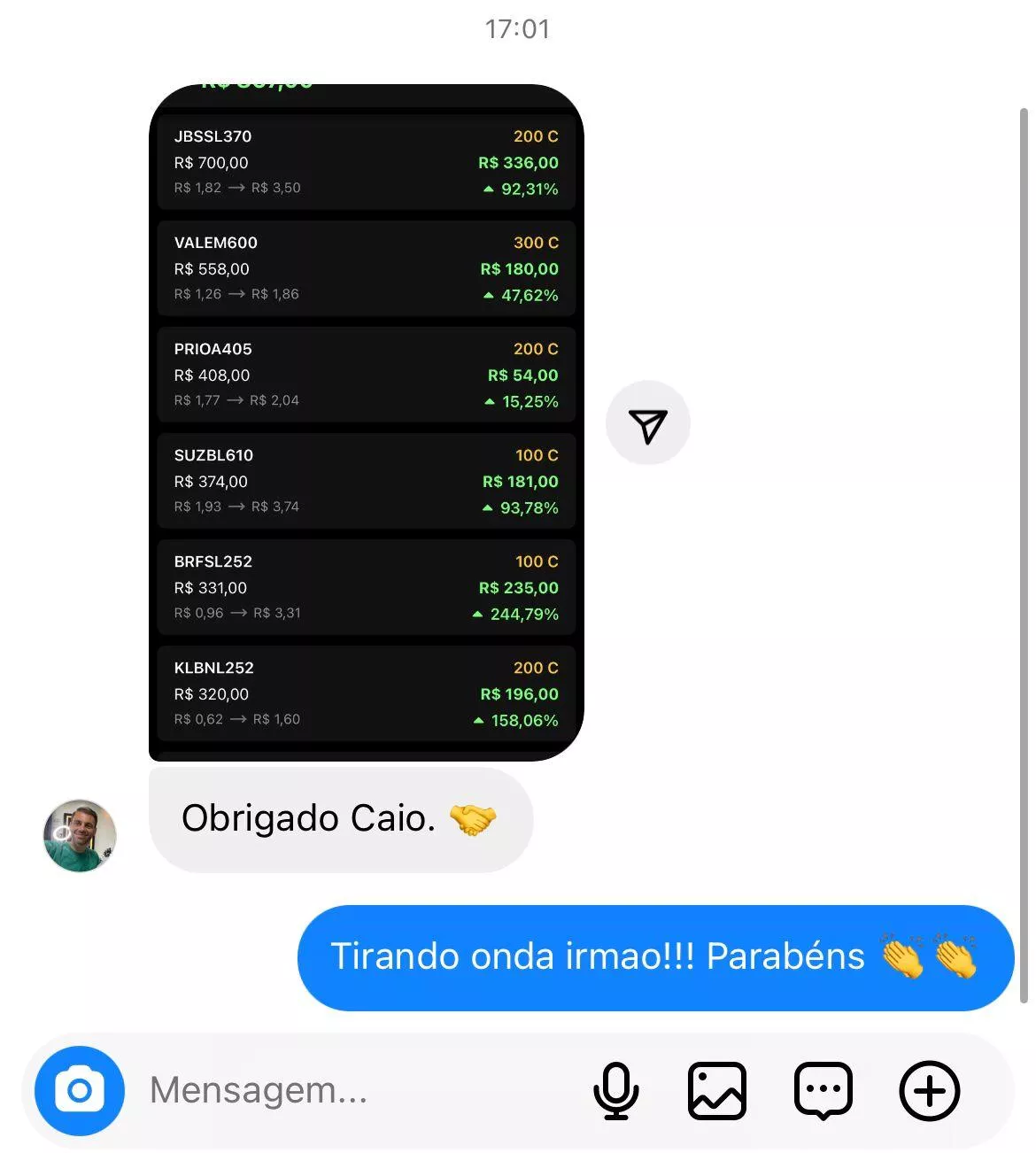Record a voice message with the microphone

click(615, 1090)
